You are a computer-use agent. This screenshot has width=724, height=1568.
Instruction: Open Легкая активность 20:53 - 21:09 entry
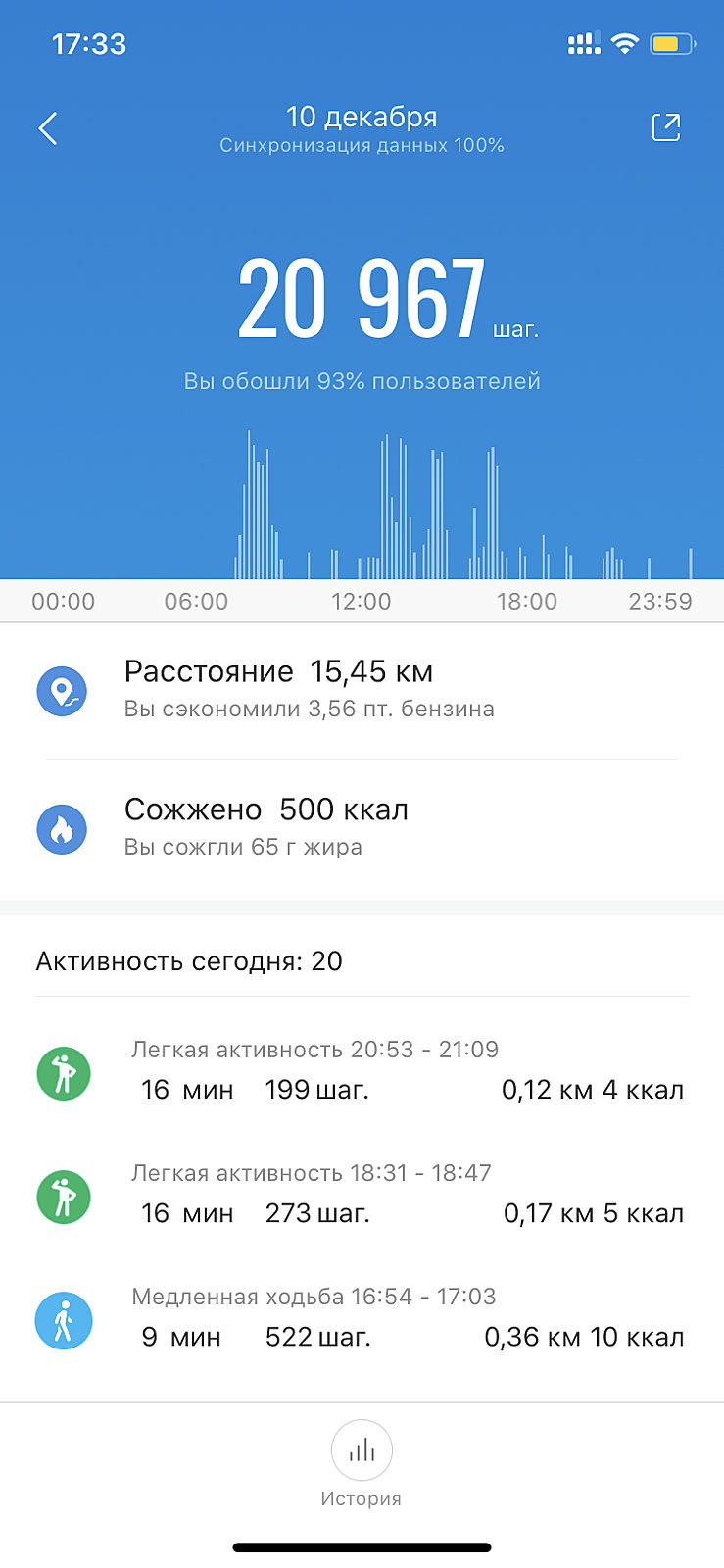362,1071
